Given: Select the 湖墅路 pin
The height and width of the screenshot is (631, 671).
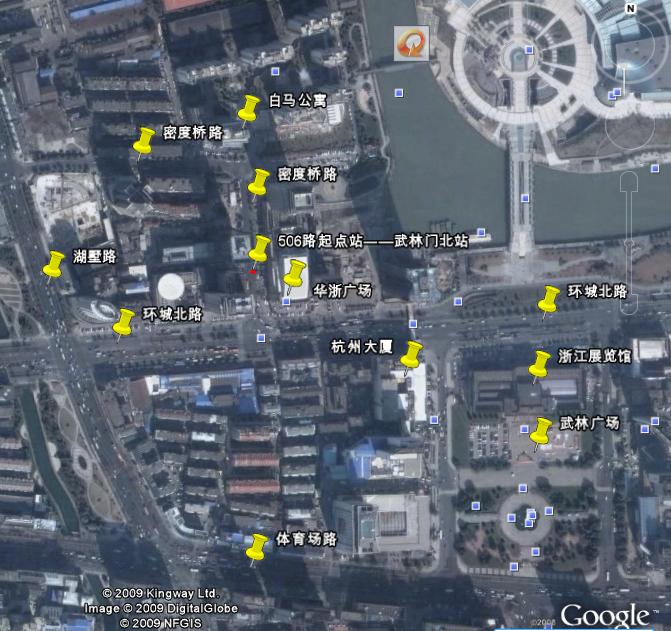Looking at the screenshot, I should (x=55, y=264).
